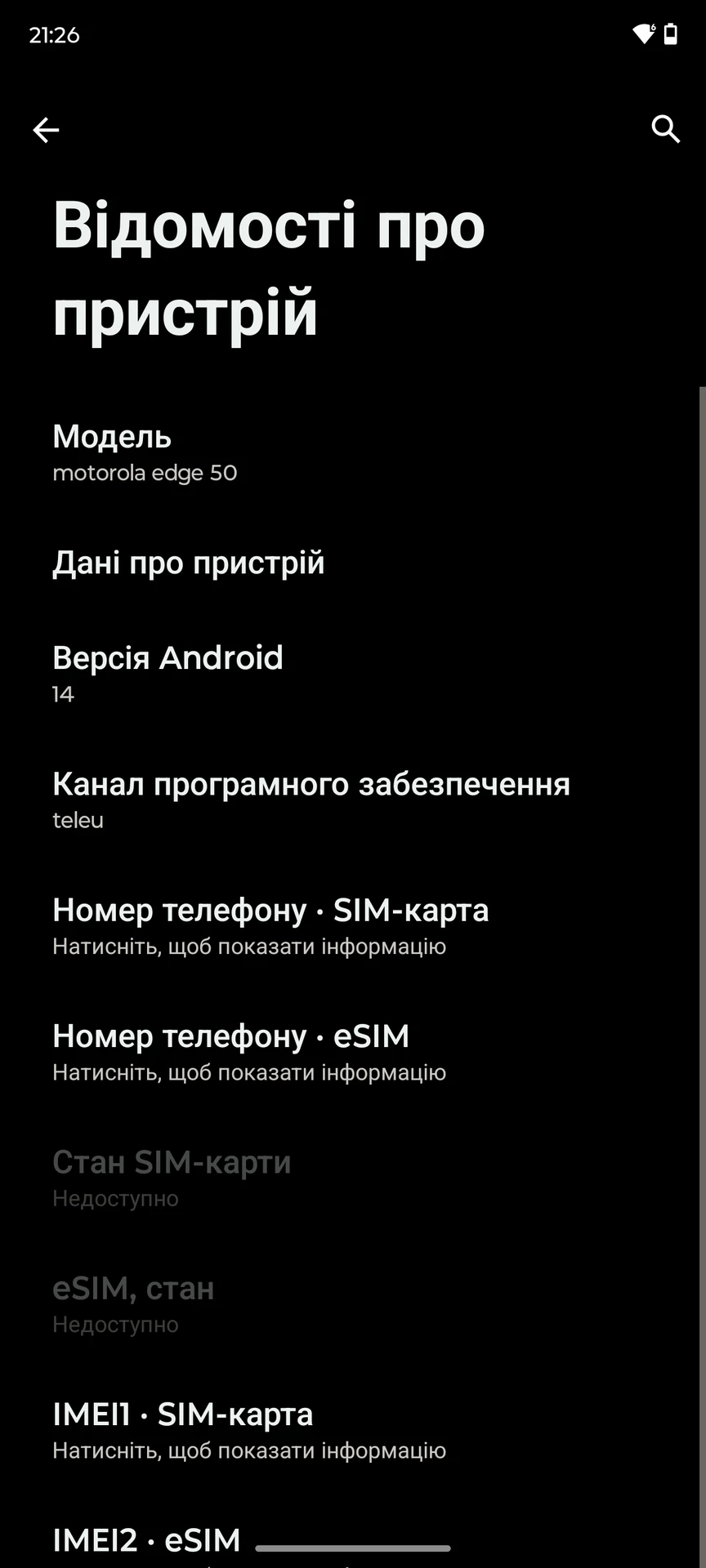Open settings search magnifier
Screen dimensions: 706x1568
click(x=665, y=129)
